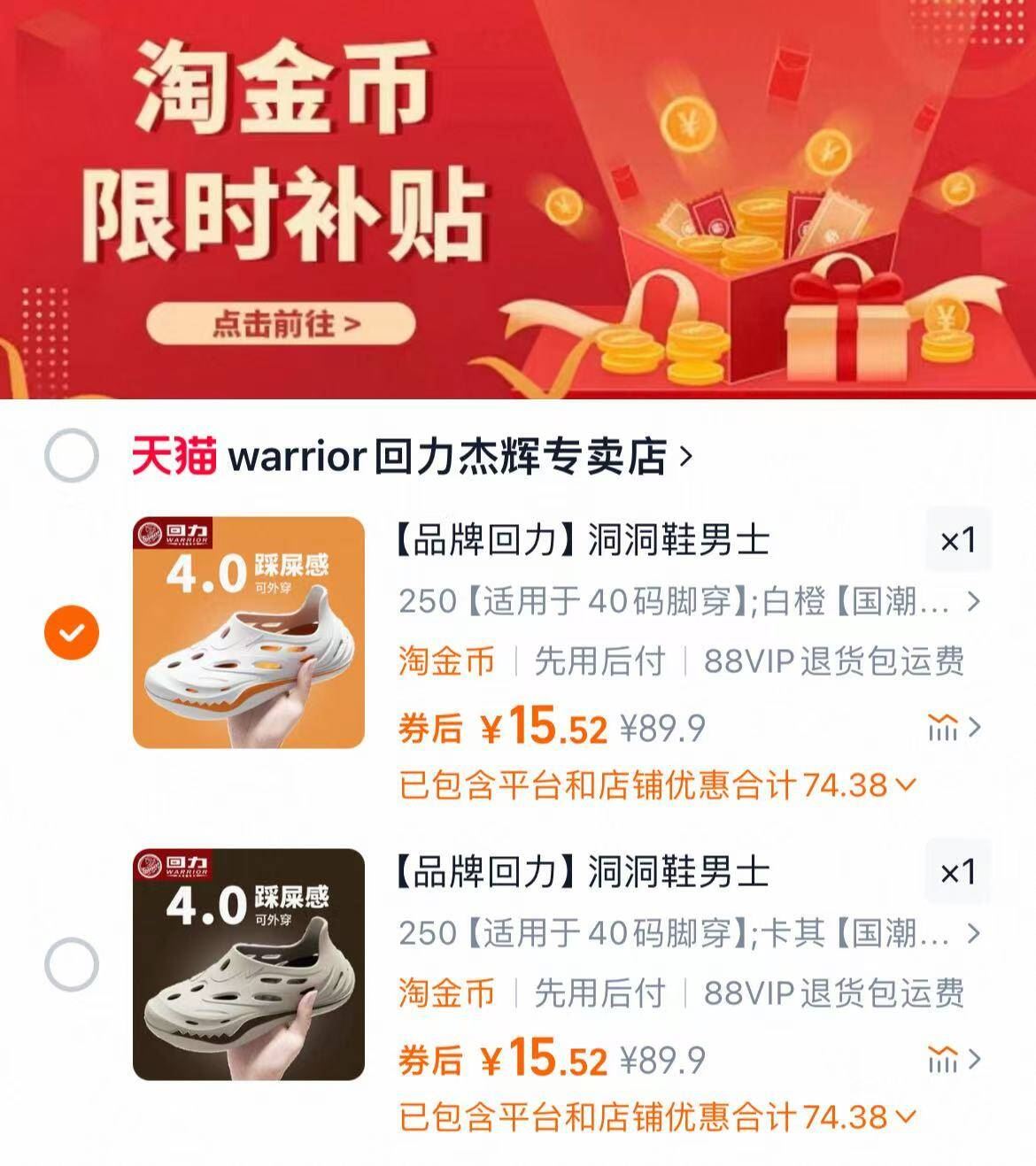Open SKU options via chevron on khaki item
The image size is (1036, 1166).
972,931
